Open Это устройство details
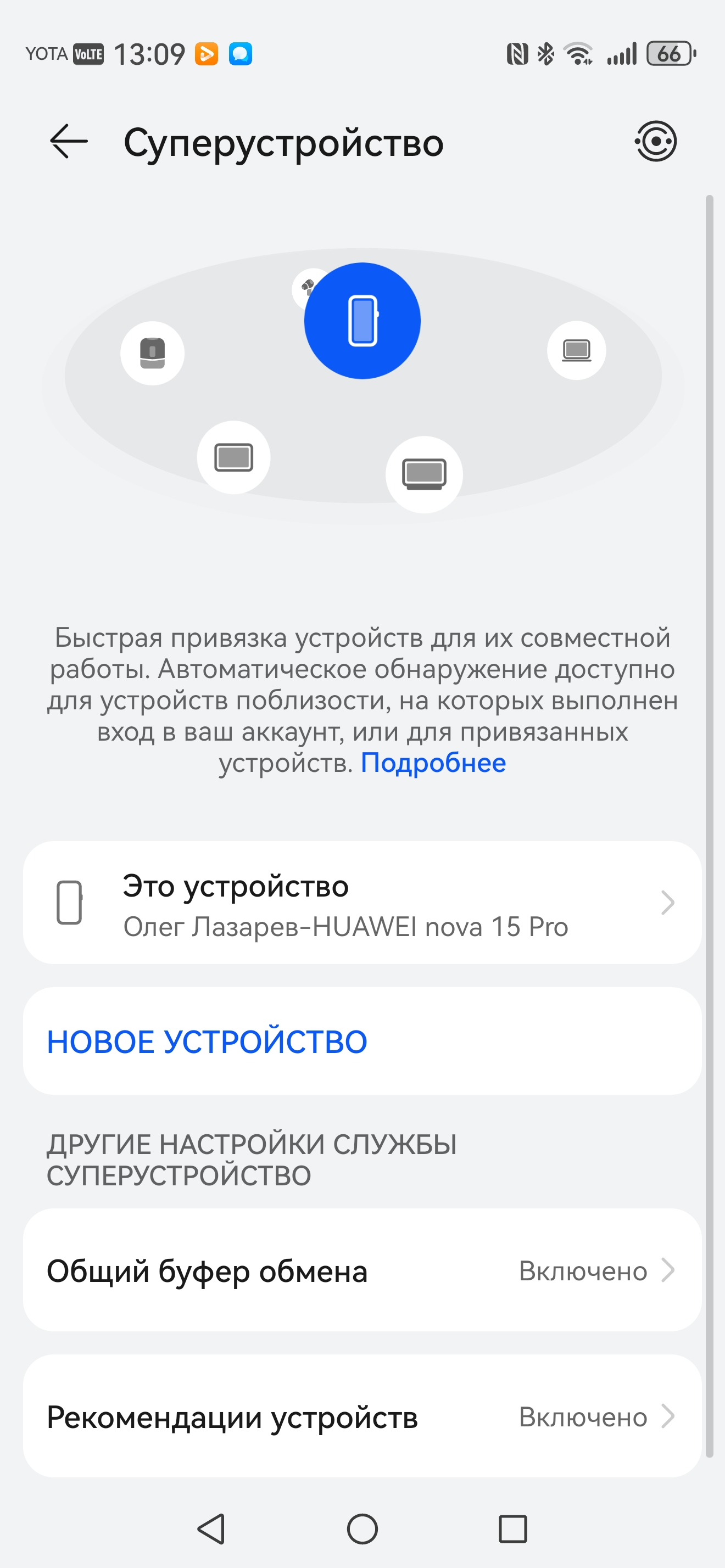The height and width of the screenshot is (1568, 725). click(362, 903)
